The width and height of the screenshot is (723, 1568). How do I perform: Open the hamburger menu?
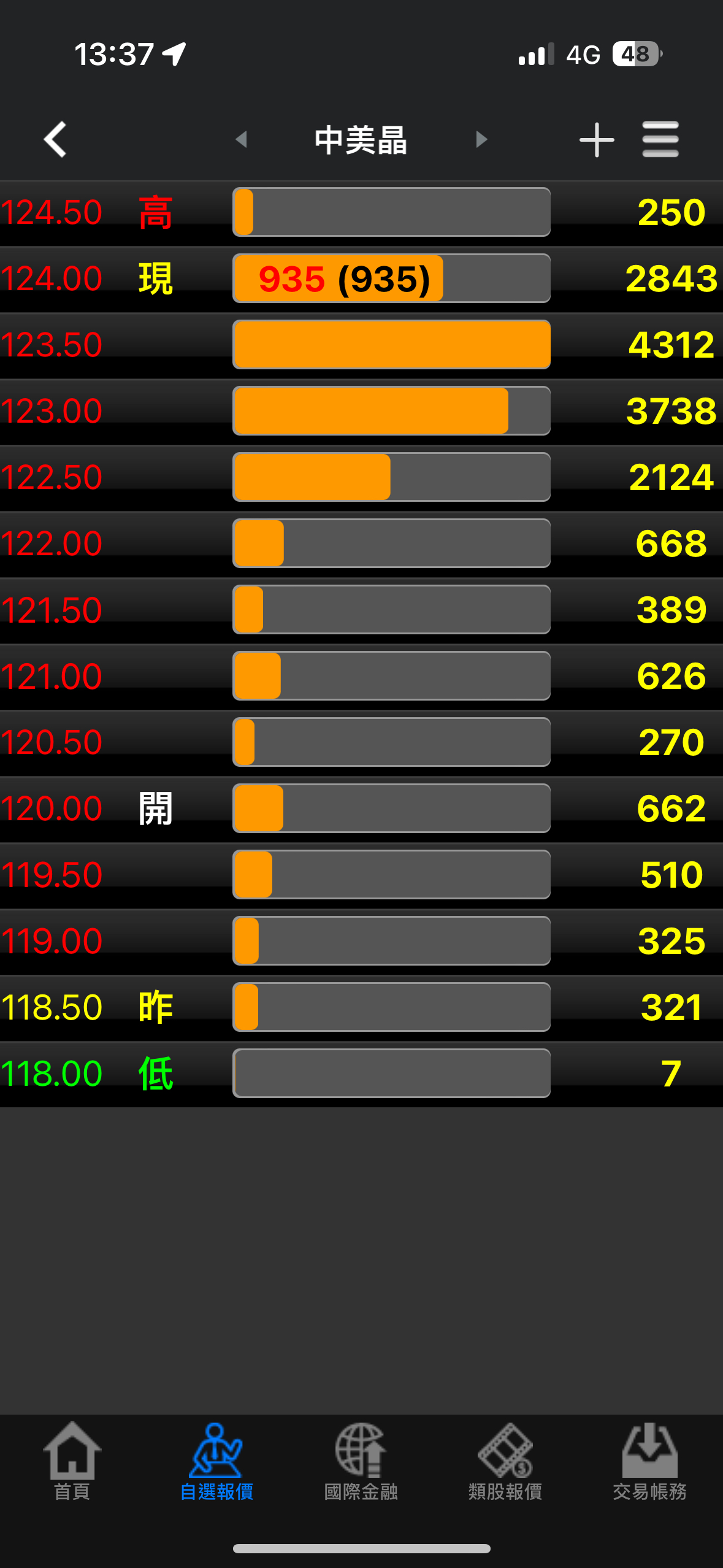tap(660, 139)
